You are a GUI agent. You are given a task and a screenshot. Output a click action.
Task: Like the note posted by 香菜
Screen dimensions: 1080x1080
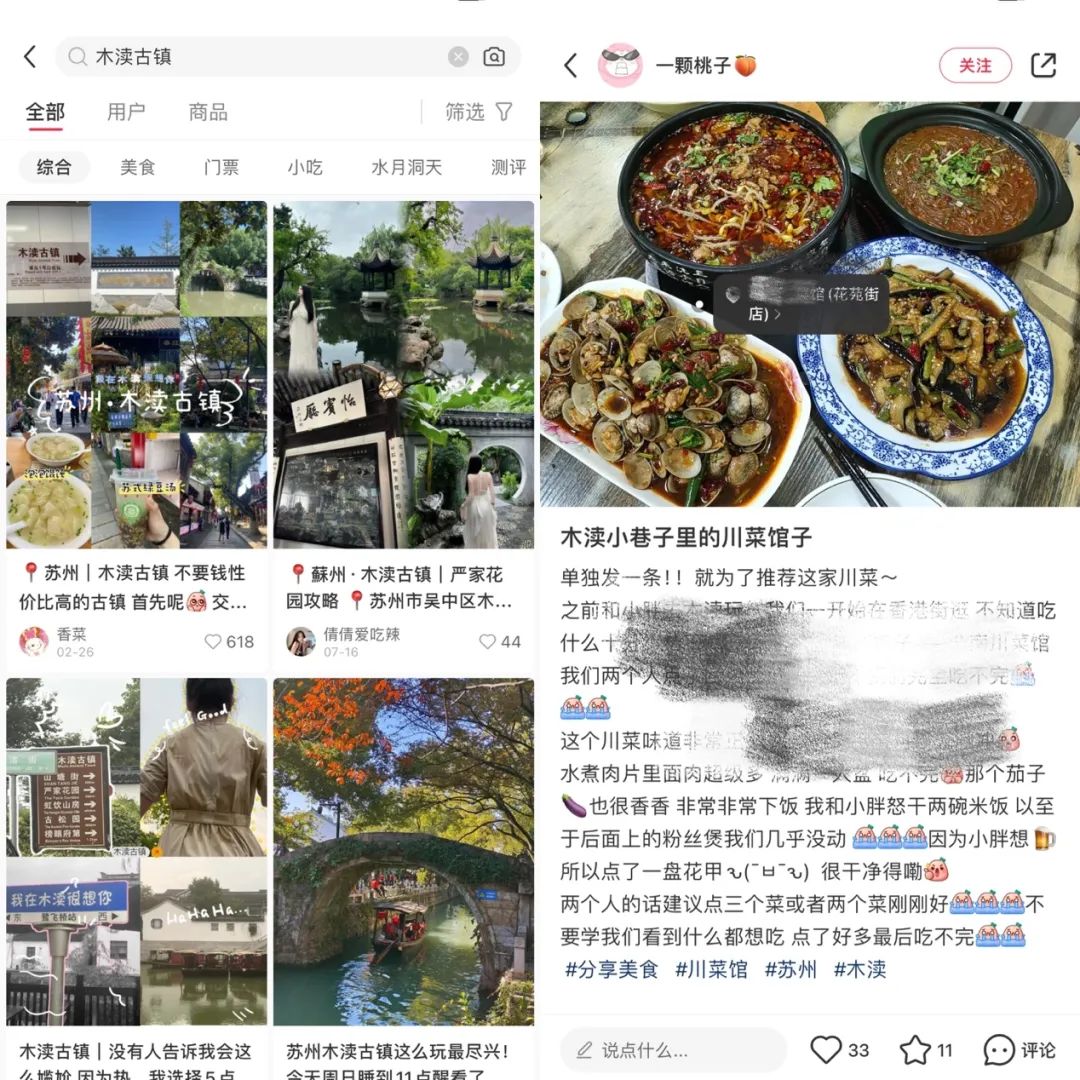(213, 642)
